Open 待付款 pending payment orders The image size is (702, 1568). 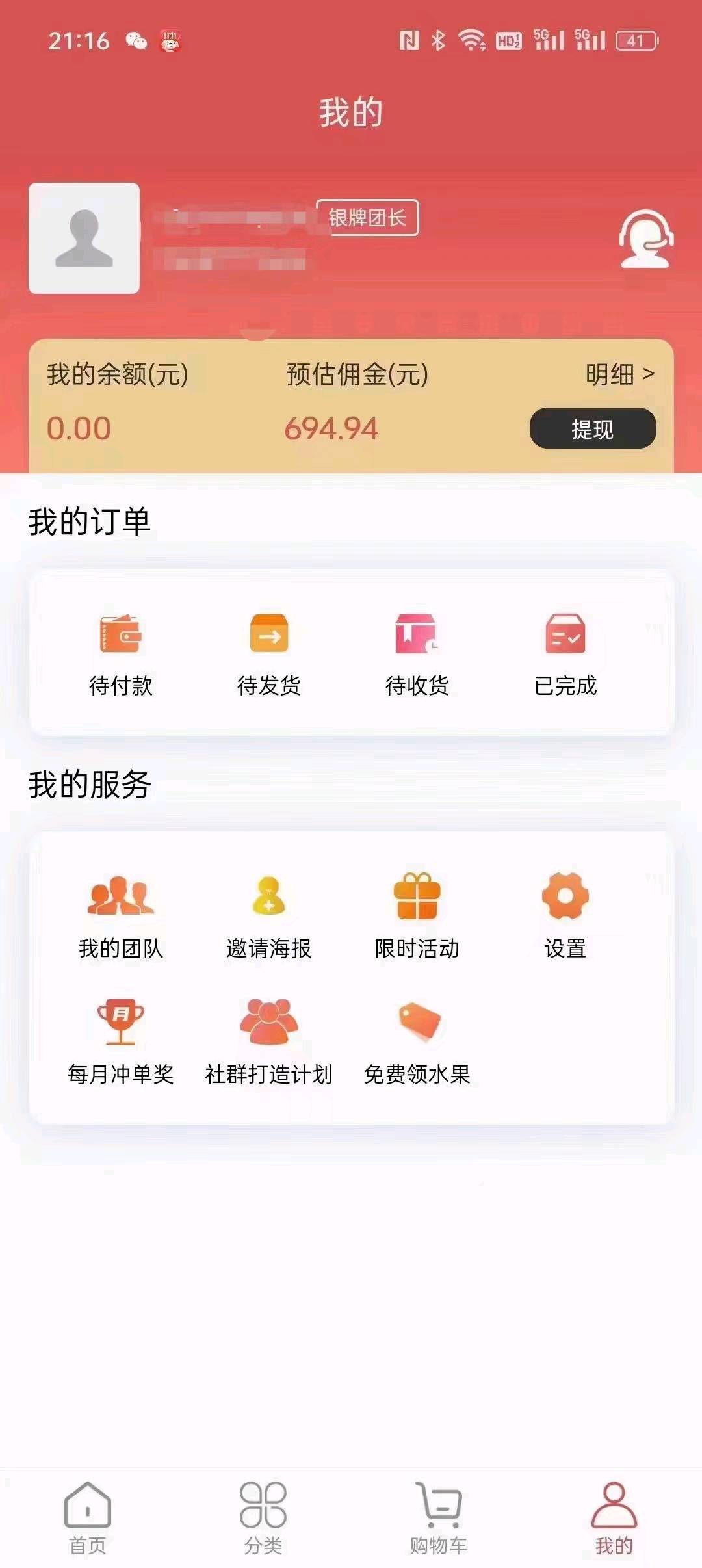pos(121,654)
